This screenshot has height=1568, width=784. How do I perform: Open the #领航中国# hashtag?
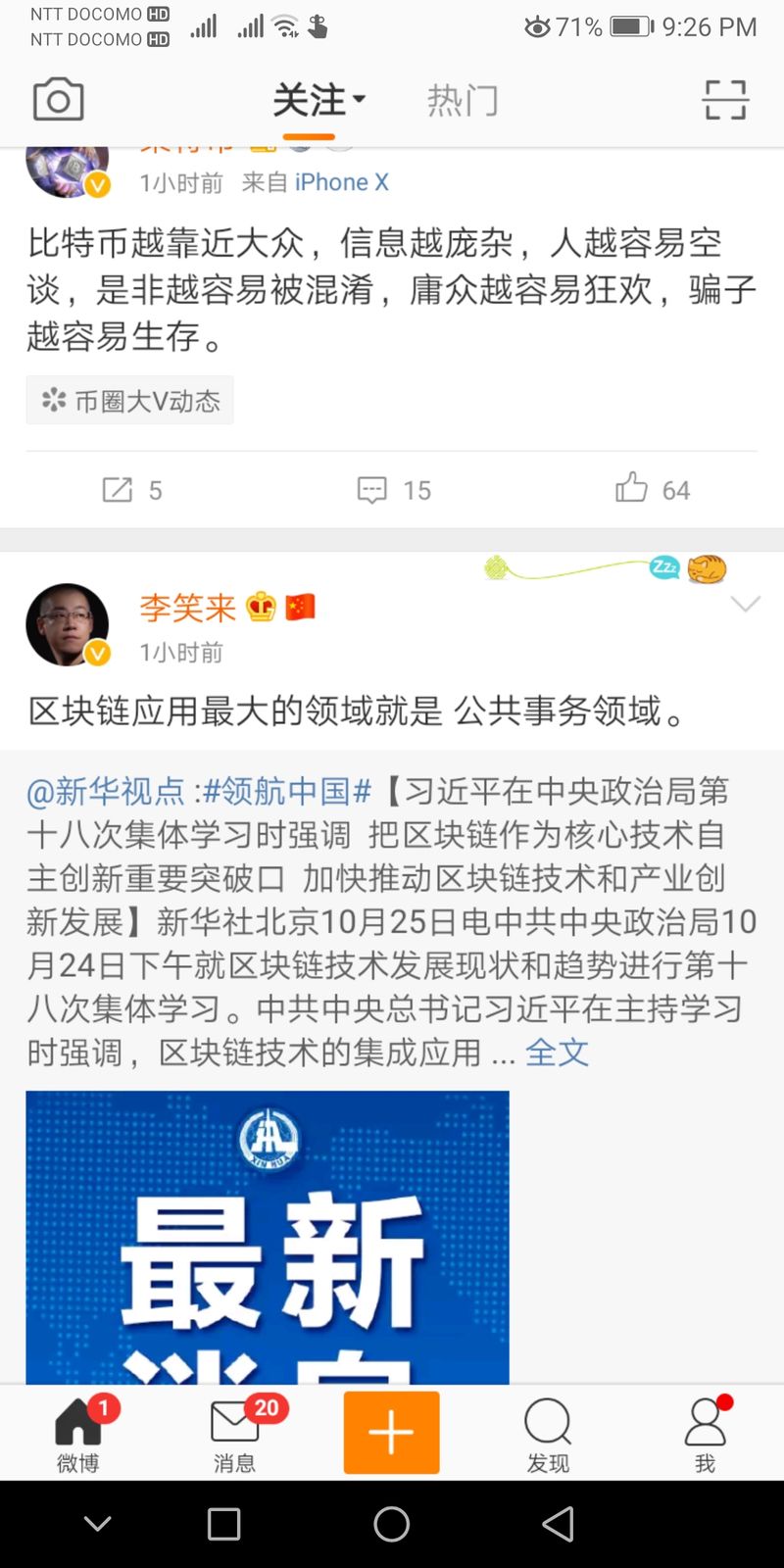coord(287,792)
